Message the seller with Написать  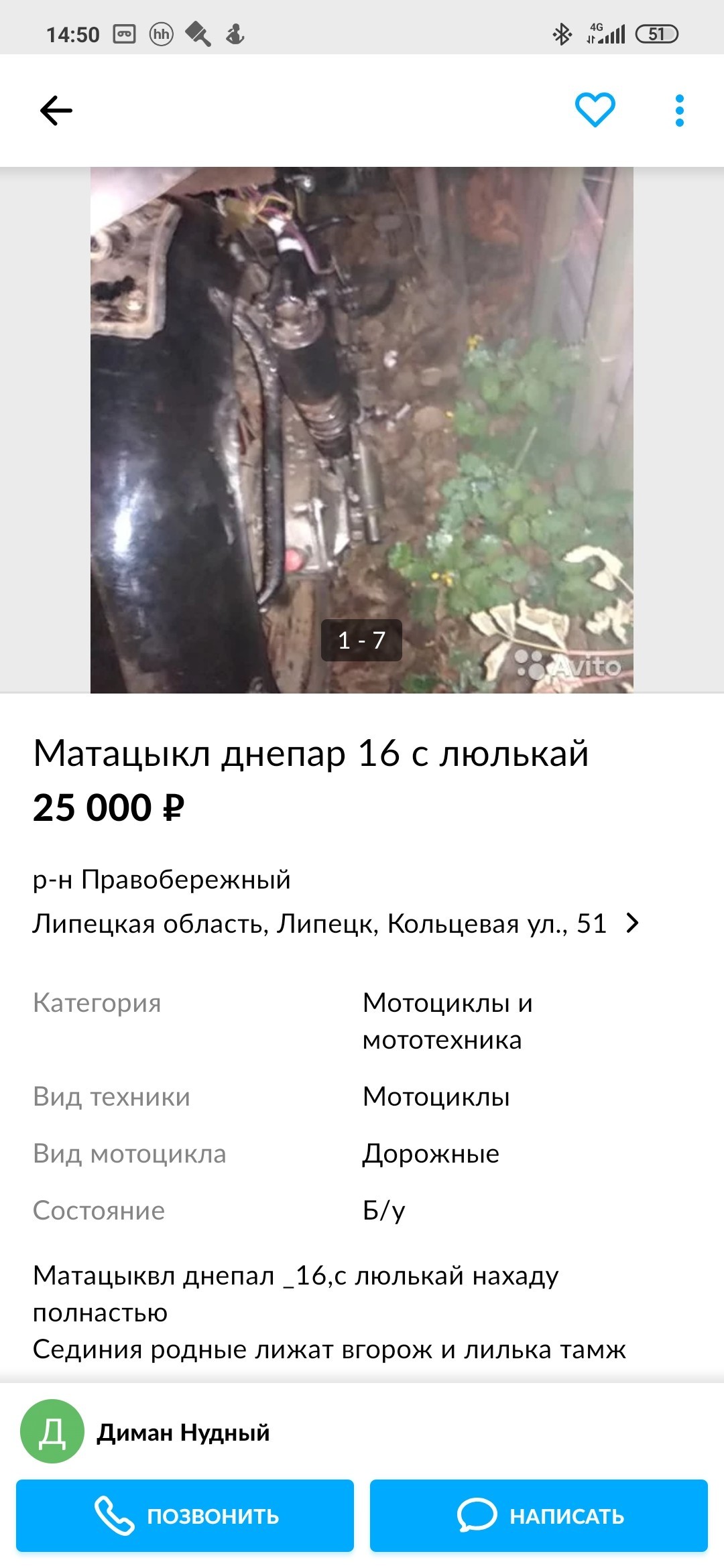(x=539, y=1516)
